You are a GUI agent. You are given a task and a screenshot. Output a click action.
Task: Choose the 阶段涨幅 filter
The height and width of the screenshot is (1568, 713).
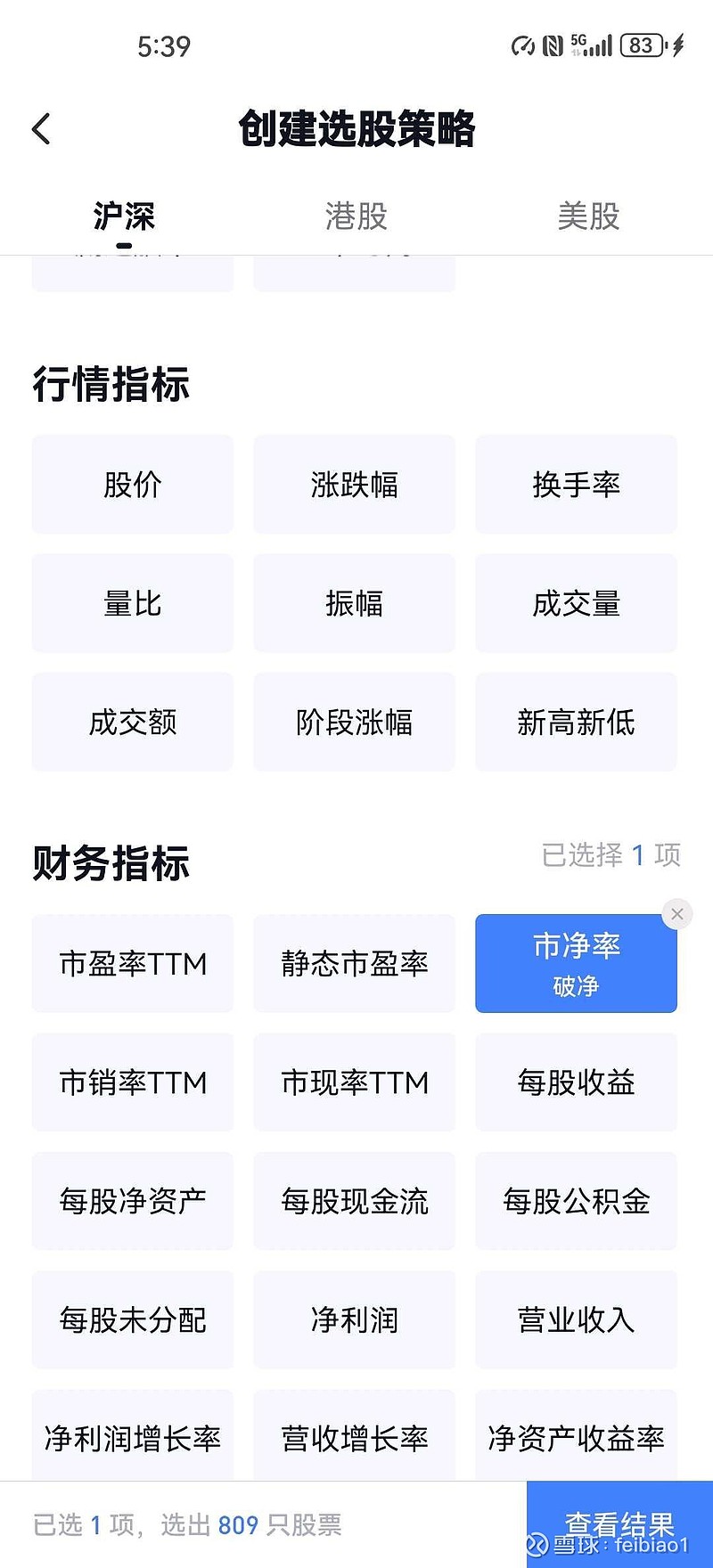[354, 722]
